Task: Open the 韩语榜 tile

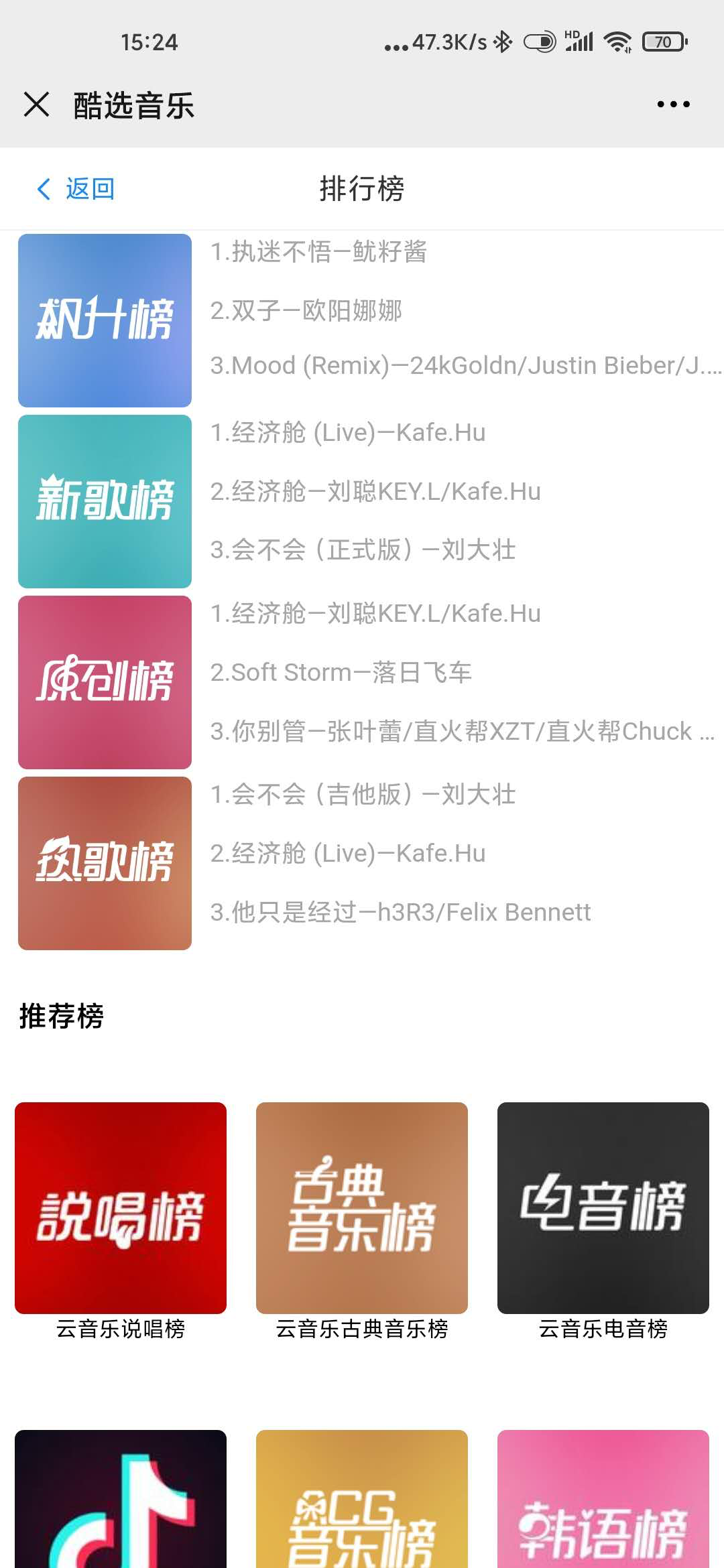Action: click(x=603, y=1501)
